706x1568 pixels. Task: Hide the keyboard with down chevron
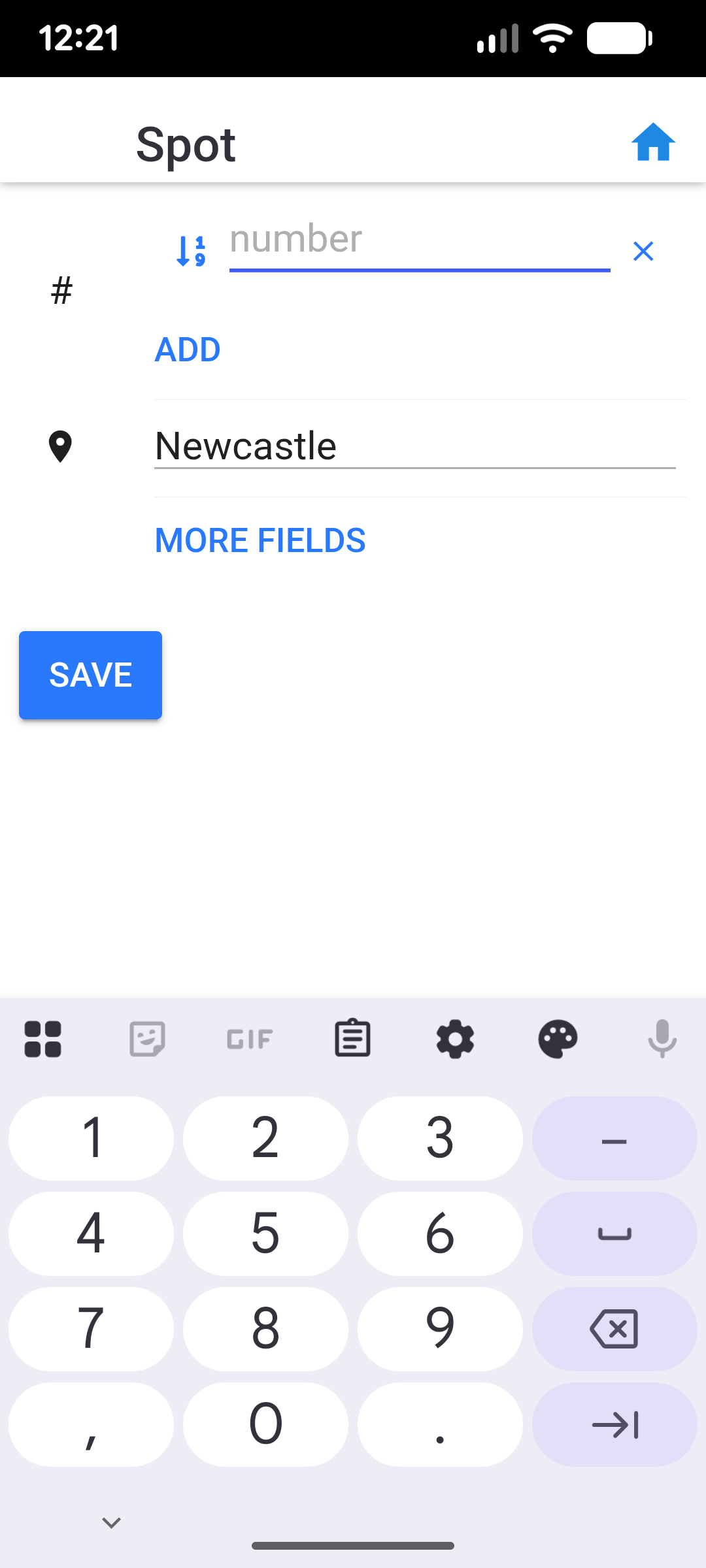click(x=111, y=1523)
